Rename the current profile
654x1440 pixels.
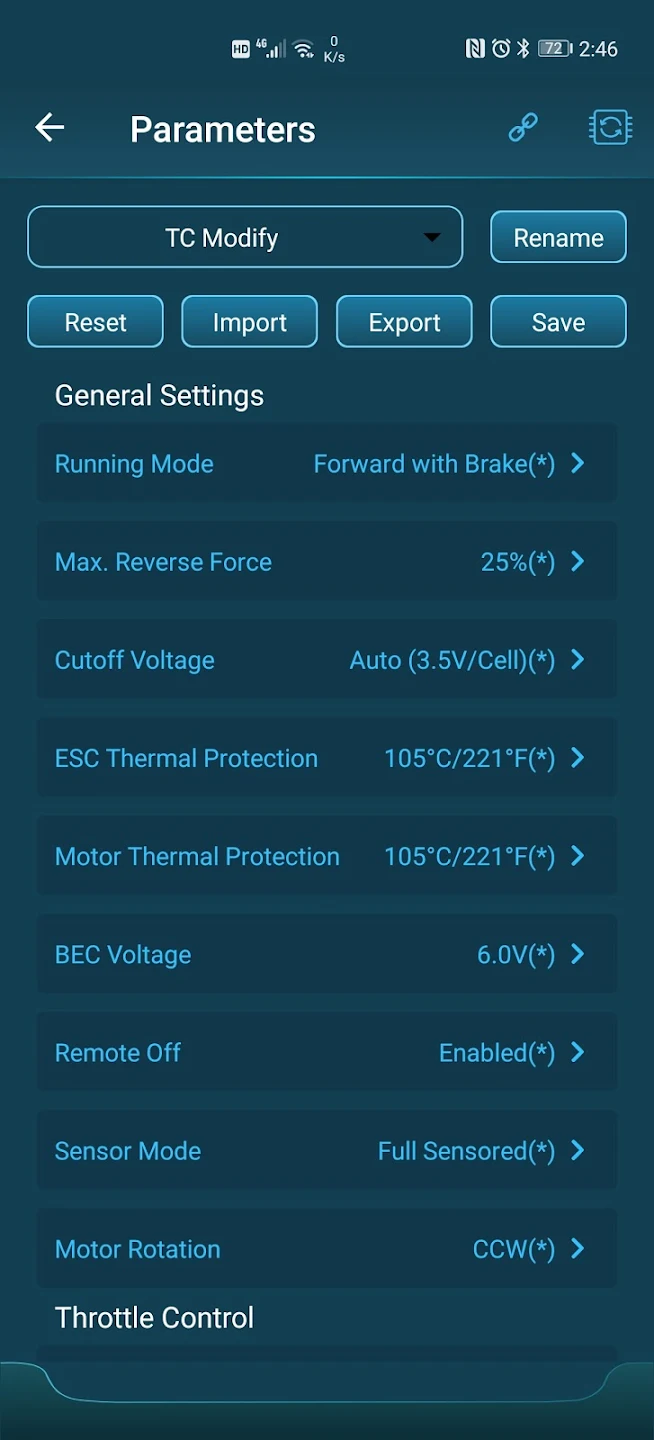point(558,237)
